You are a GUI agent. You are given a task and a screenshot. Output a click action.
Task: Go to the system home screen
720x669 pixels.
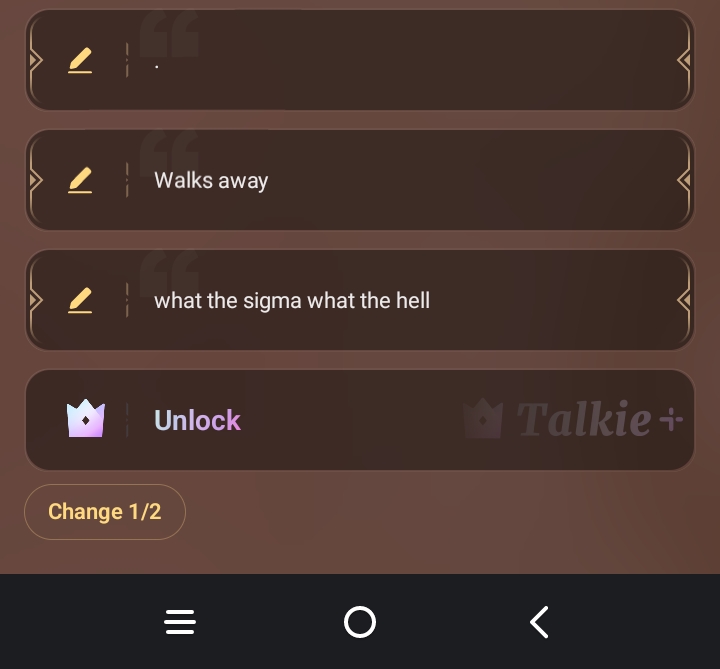360,622
